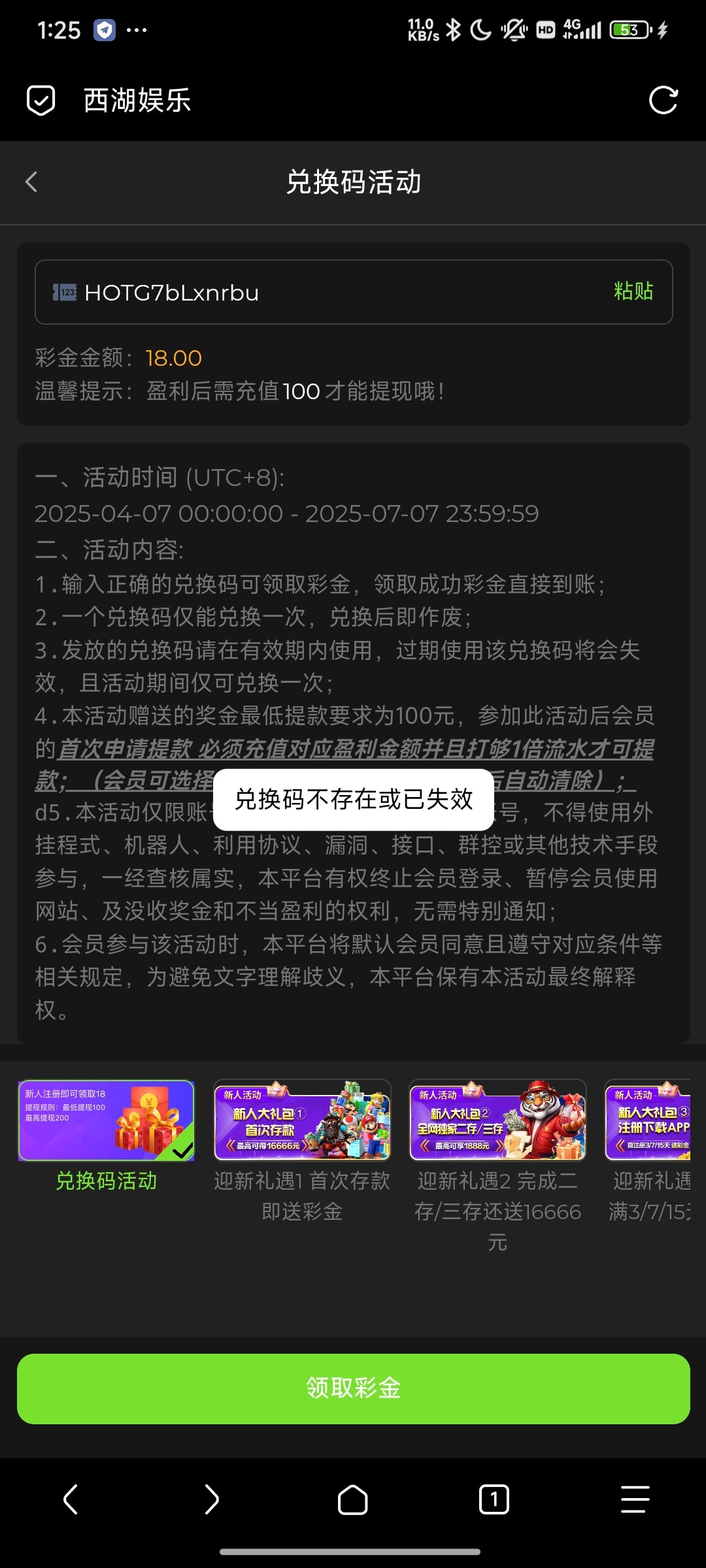Open the browser tabs switcher
This screenshot has width=706, height=1568.
click(494, 1499)
